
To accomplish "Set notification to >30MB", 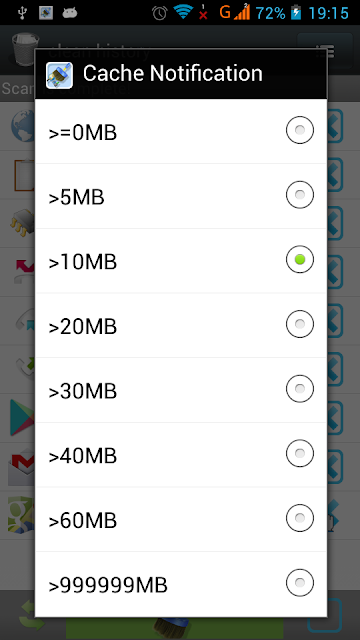I will pyautogui.click(x=181, y=390).
